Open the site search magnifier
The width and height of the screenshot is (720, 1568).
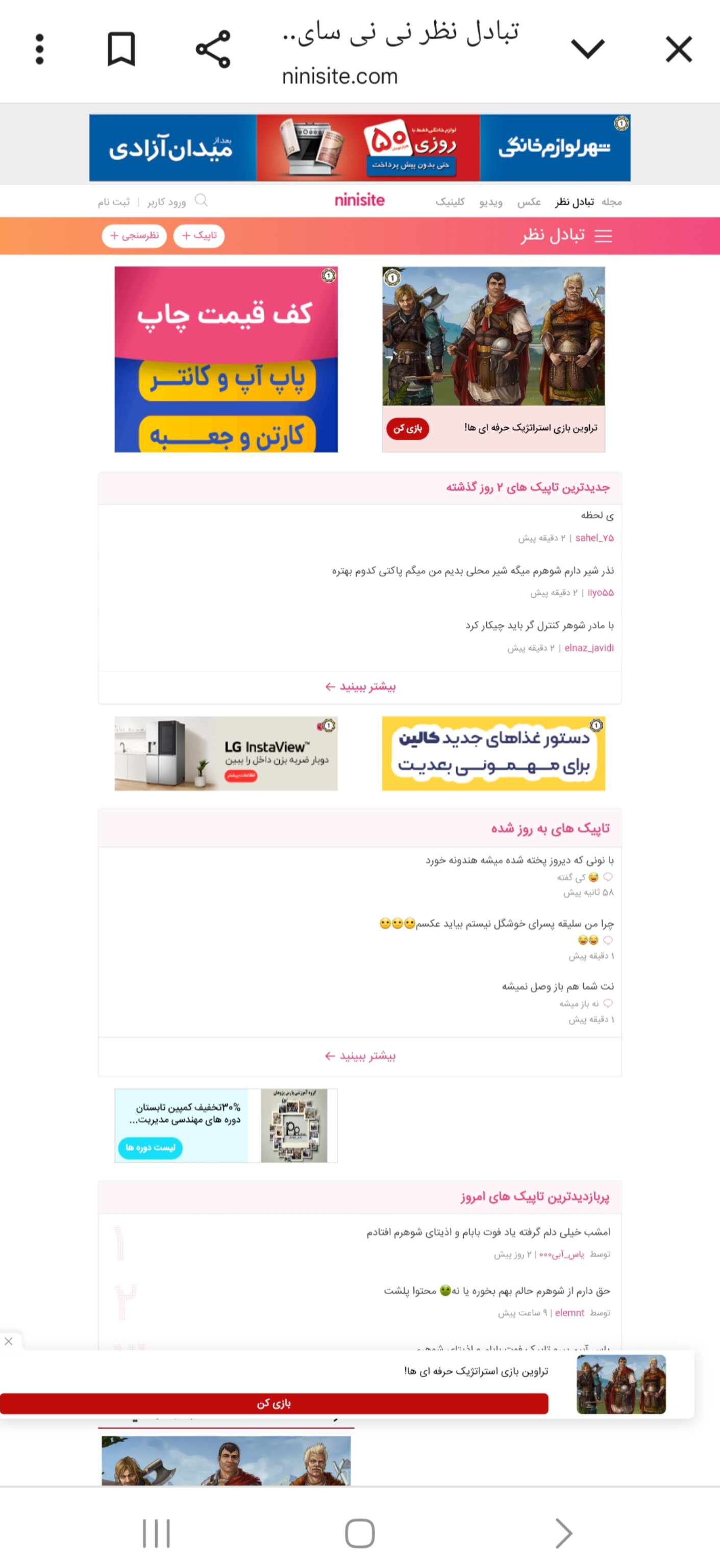pyautogui.click(x=202, y=200)
